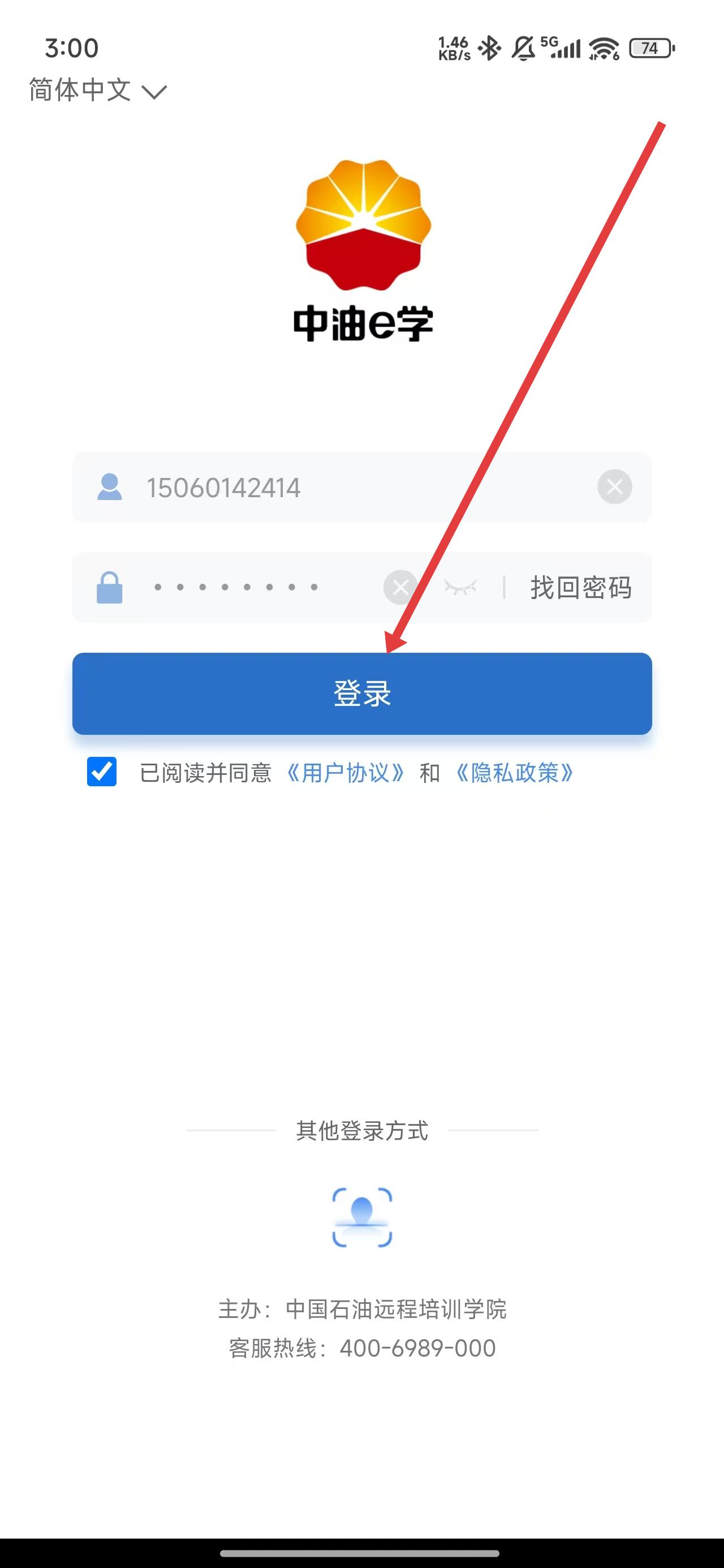The height and width of the screenshot is (1568, 724).
Task: Uncheck the agreement checkbox
Action: click(x=102, y=772)
